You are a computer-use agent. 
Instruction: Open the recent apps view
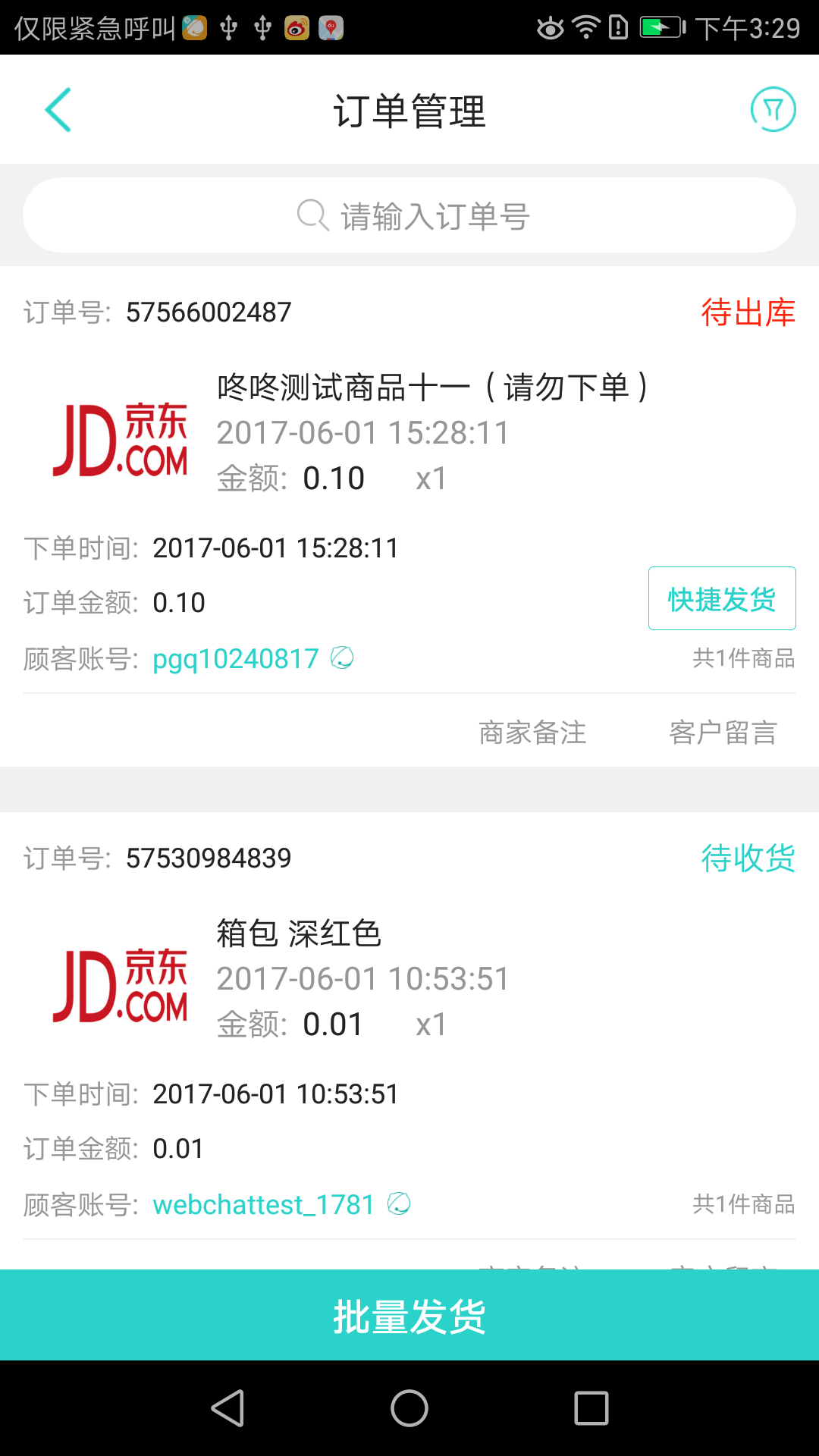pyautogui.click(x=591, y=1408)
